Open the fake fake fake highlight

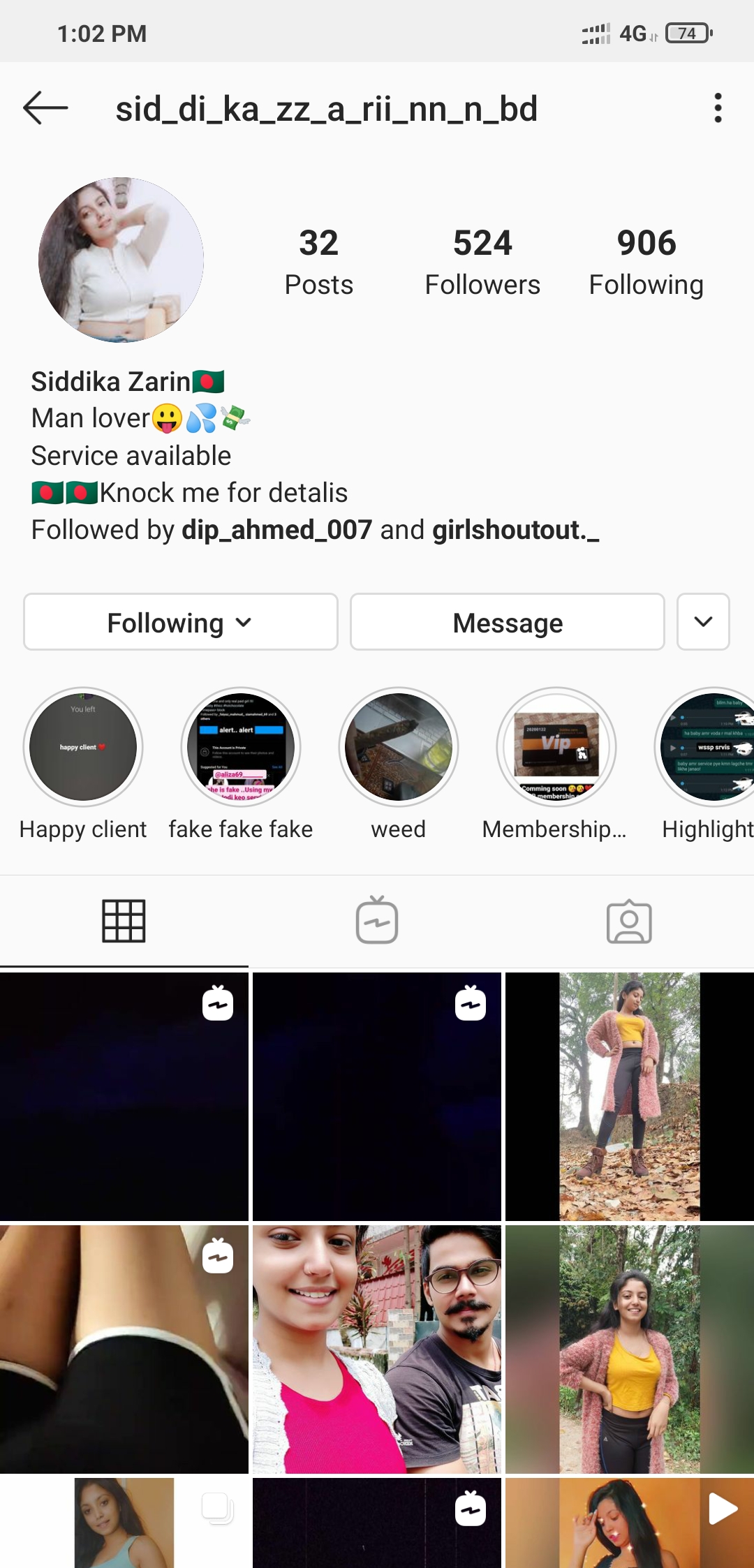tap(241, 747)
